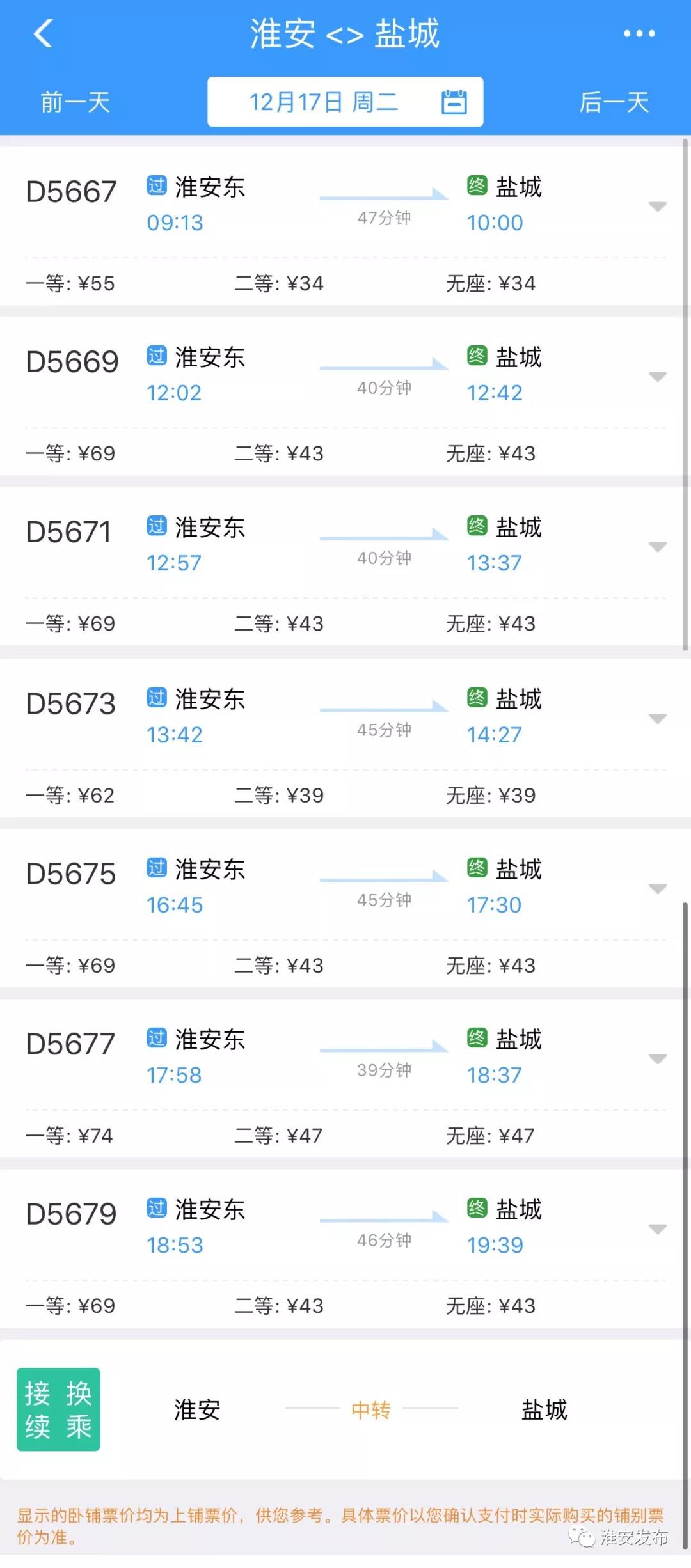Image resolution: width=691 pixels, height=1568 pixels.
Task: Go to the previous day (前一天)
Action: tap(75, 102)
